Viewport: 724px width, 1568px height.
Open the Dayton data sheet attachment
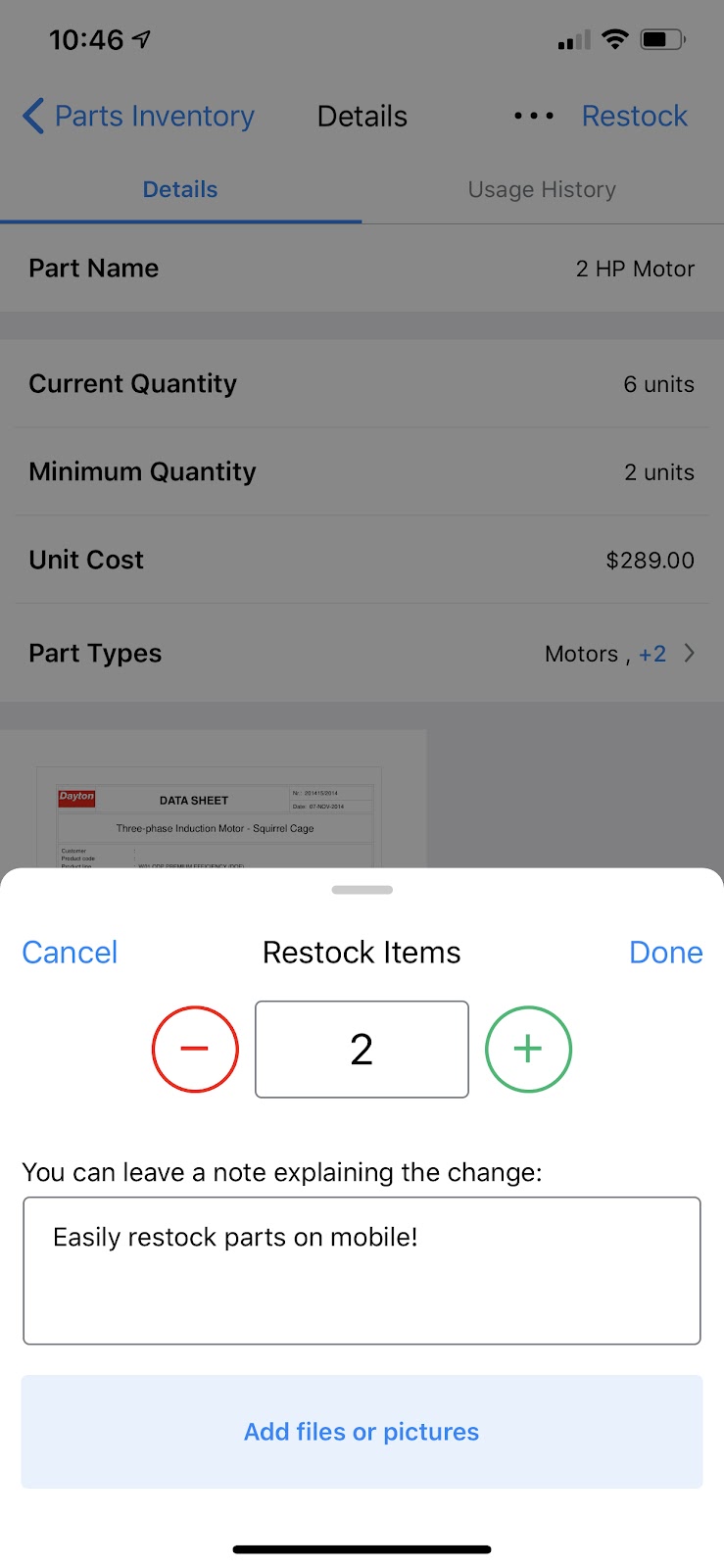pos(214,802)
